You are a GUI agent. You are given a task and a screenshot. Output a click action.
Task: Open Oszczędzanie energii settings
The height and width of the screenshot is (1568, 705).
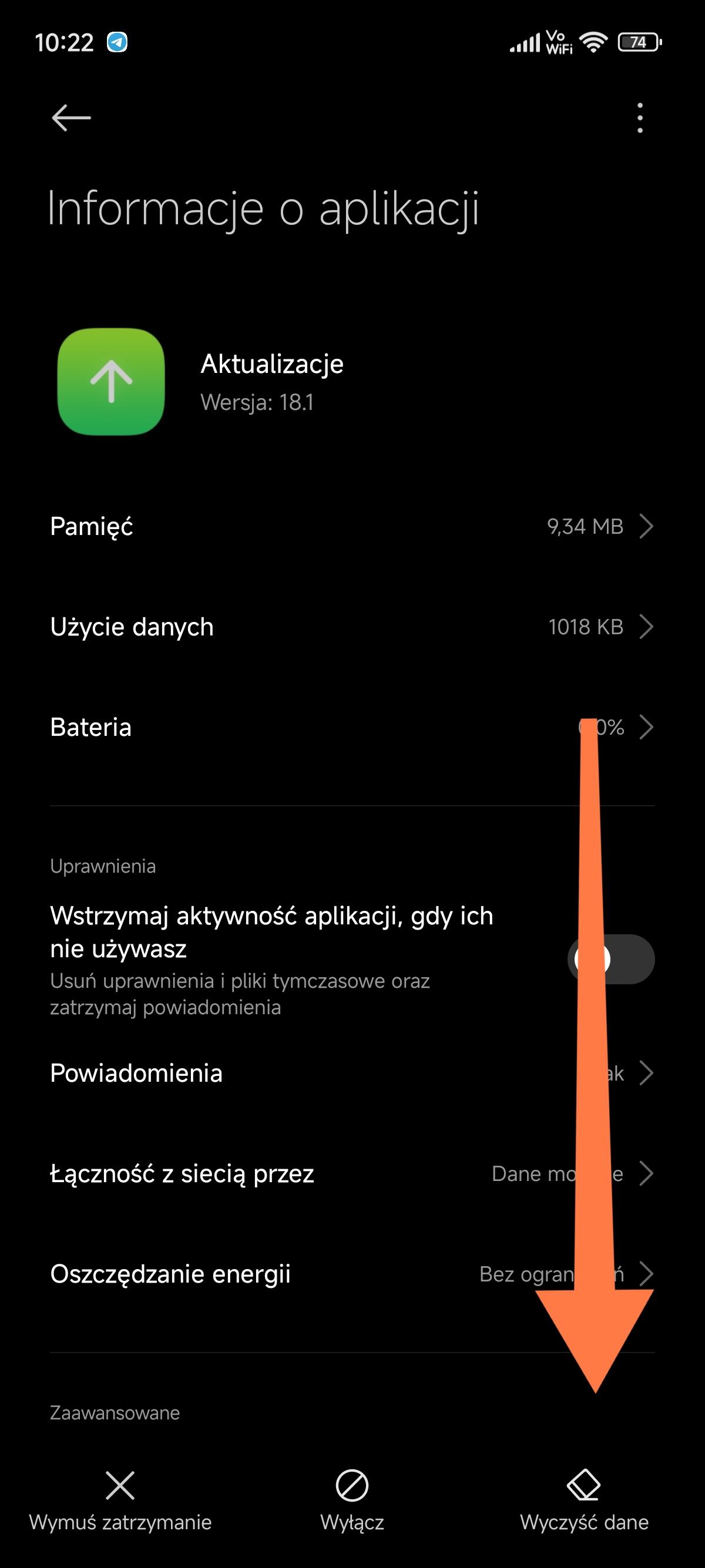[352, 1274]
